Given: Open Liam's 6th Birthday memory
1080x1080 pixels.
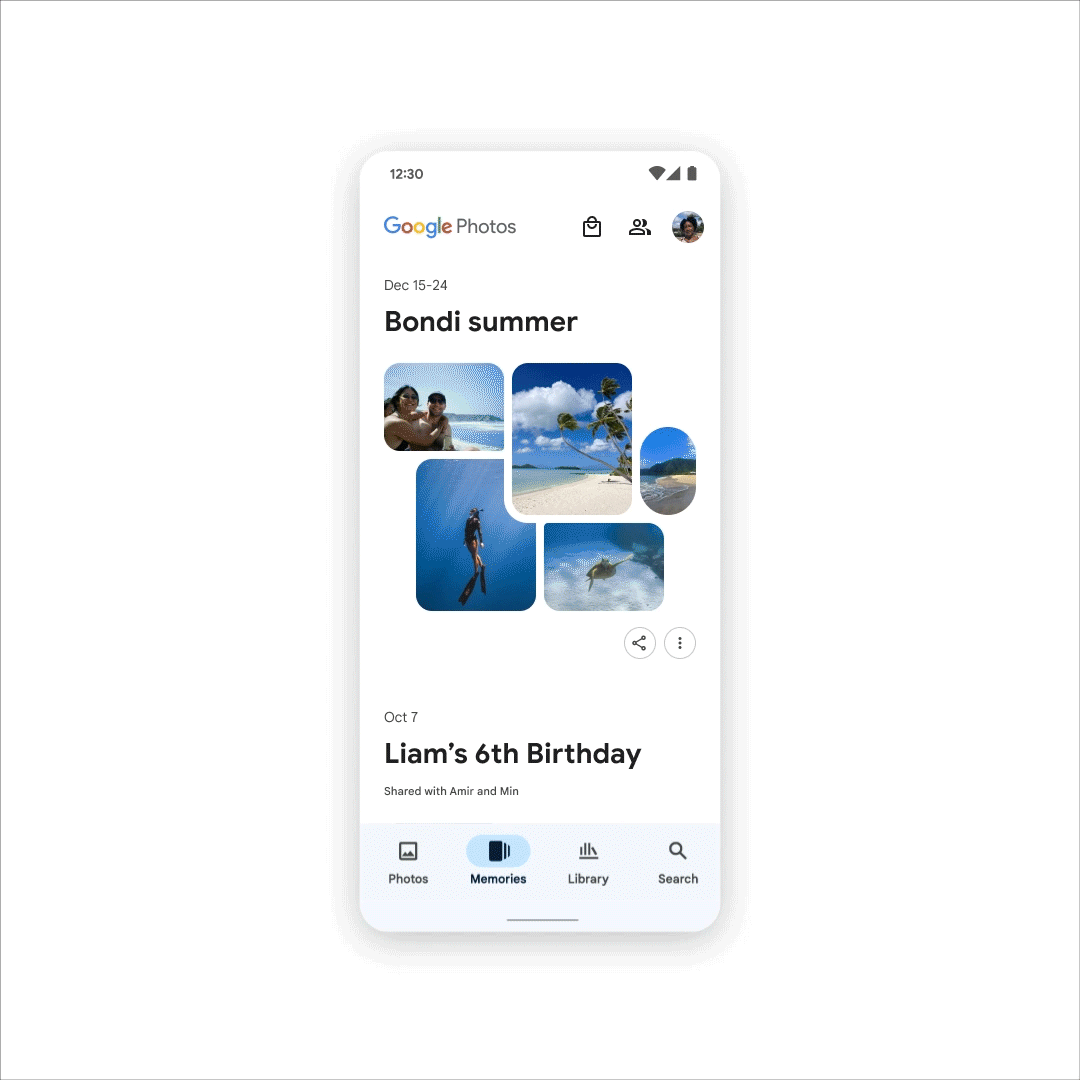Looking at the screenshot, I should [x=512, y=754].
